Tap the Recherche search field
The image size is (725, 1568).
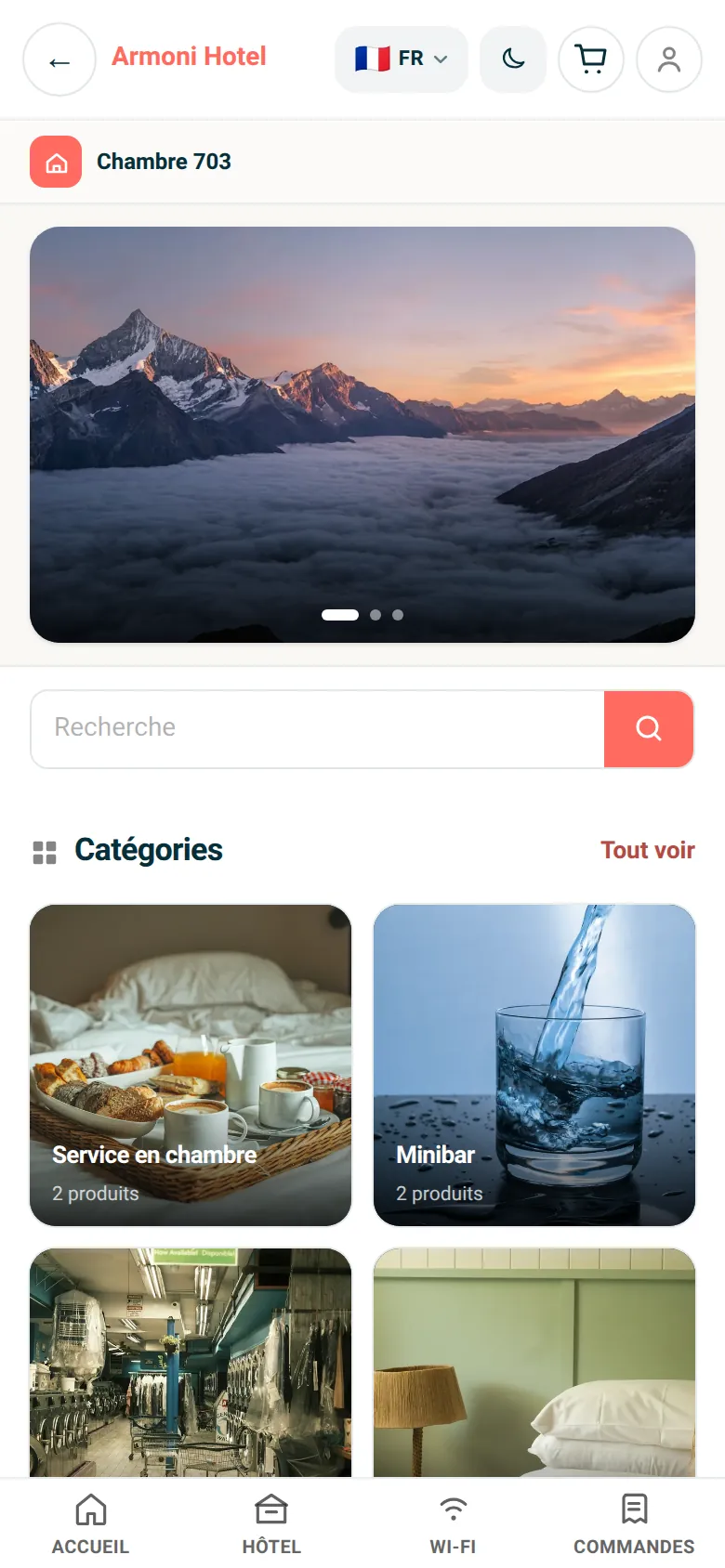click(318, 728)
